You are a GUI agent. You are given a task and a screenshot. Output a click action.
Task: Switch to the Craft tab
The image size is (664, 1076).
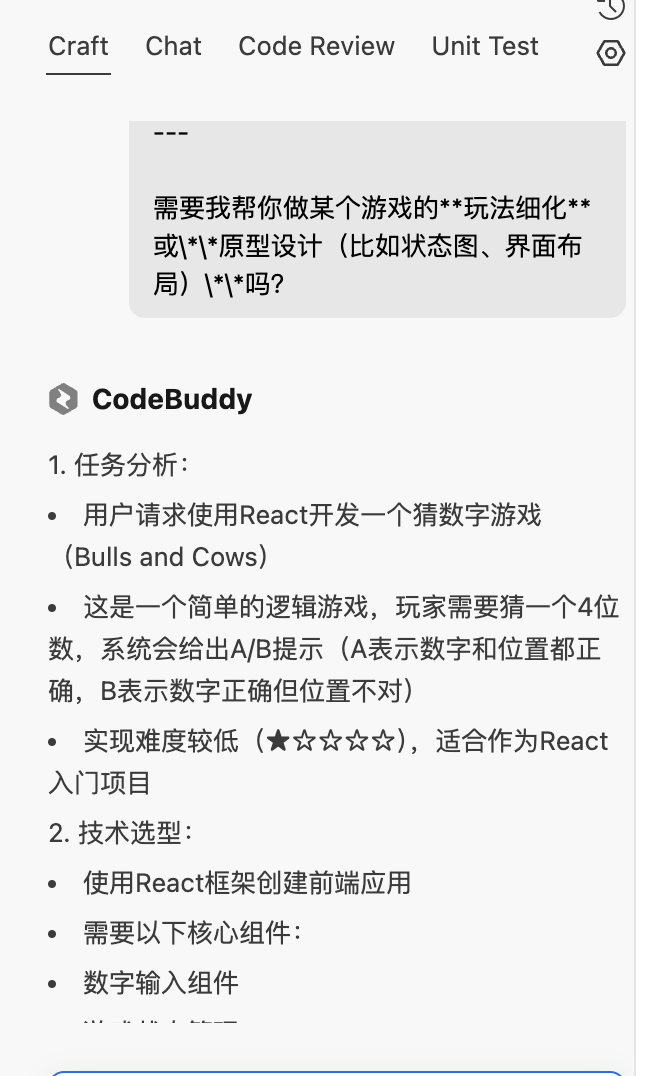pyautogui.click(x=78, y=47)
